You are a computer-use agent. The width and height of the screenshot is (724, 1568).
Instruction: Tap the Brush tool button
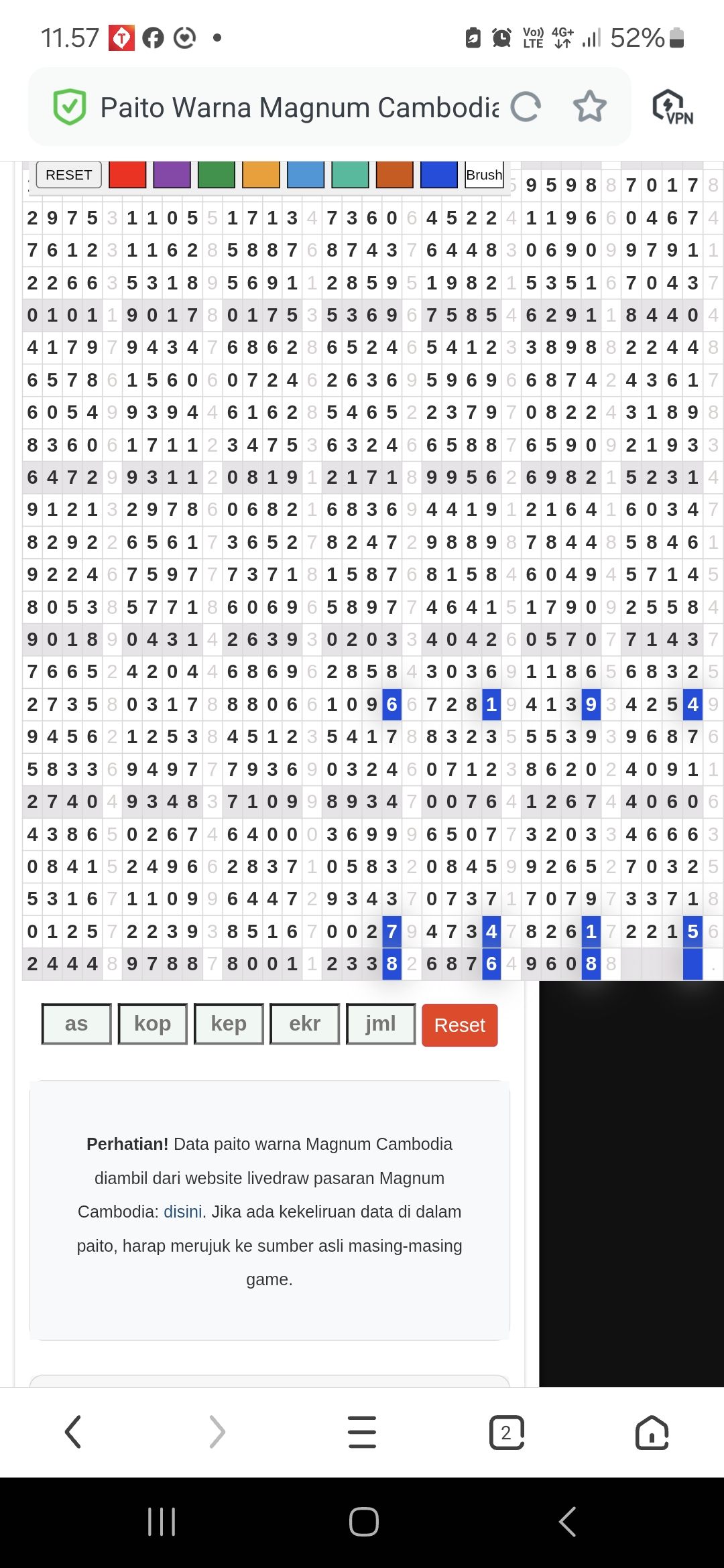[484, 175]
